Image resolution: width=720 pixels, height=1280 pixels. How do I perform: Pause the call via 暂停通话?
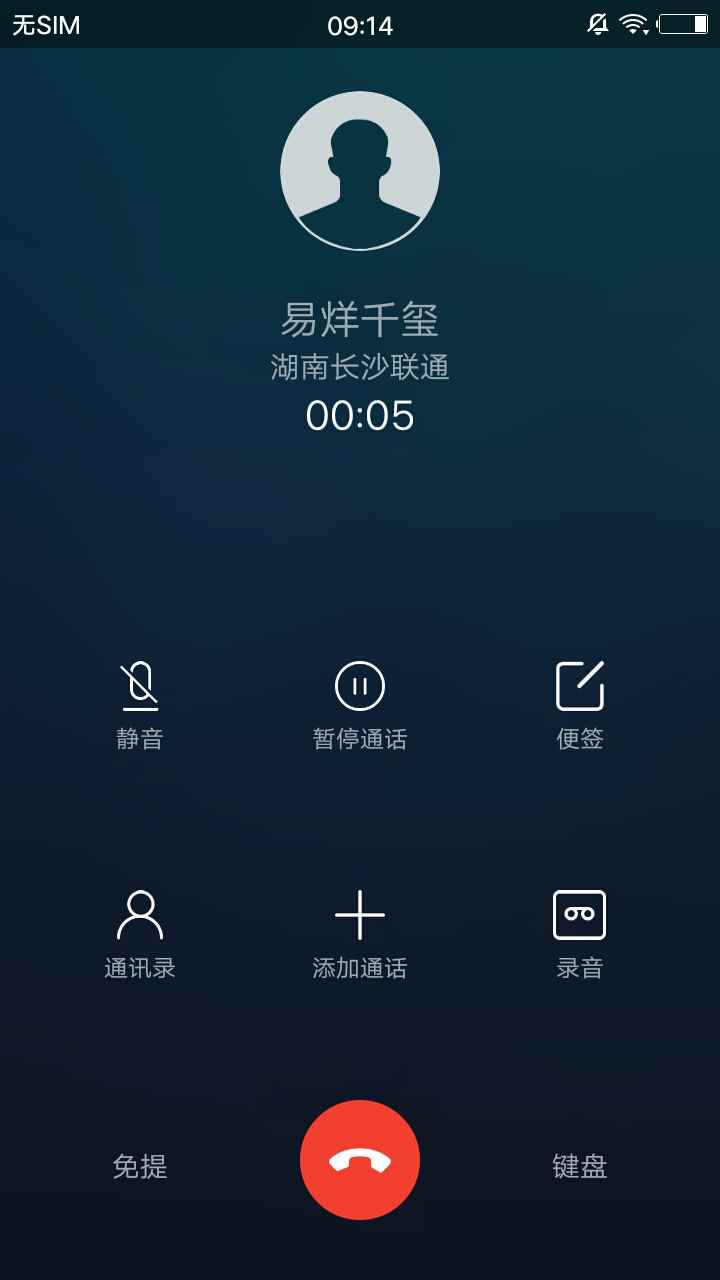click(360, 706)
